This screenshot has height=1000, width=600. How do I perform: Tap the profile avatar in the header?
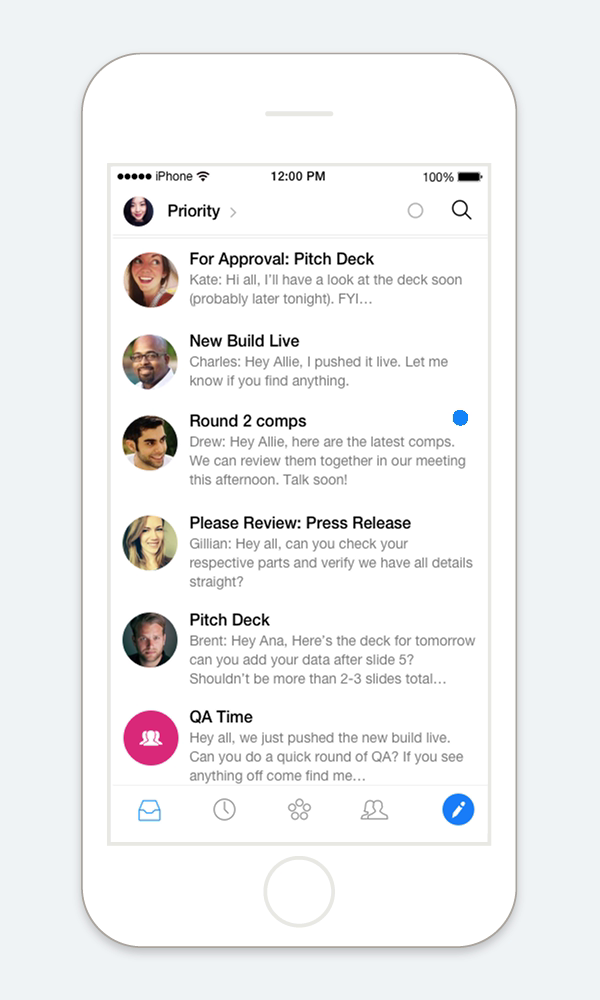point(138,211)
